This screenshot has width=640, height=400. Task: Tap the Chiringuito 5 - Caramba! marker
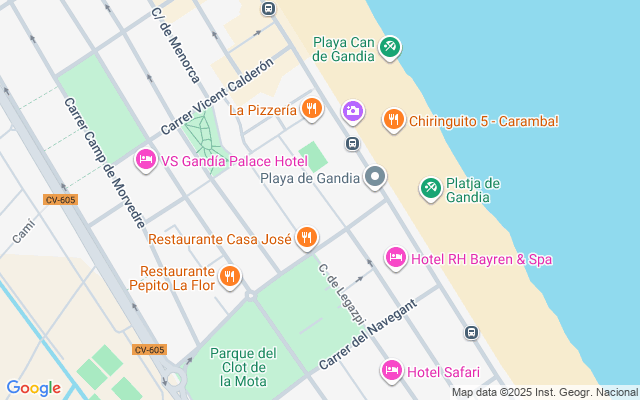[x=394, y=121]
